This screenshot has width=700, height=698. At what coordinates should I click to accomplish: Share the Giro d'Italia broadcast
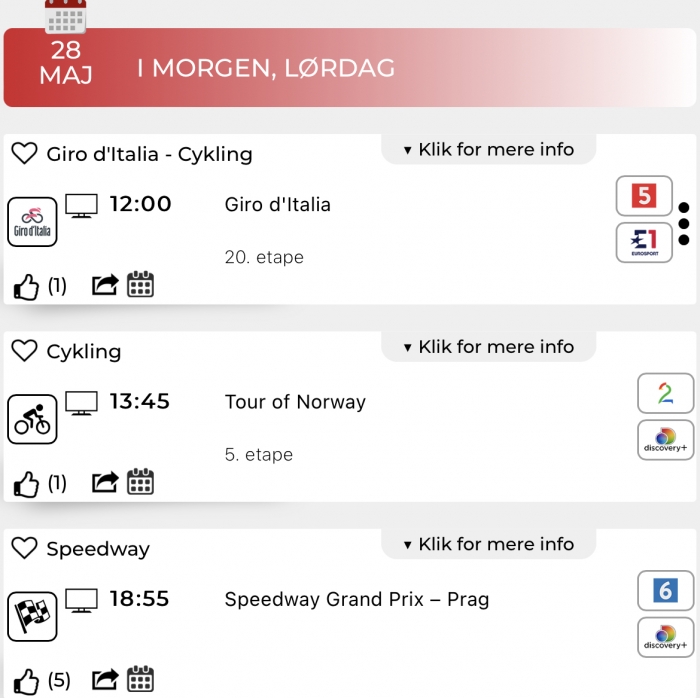[104, 286]
